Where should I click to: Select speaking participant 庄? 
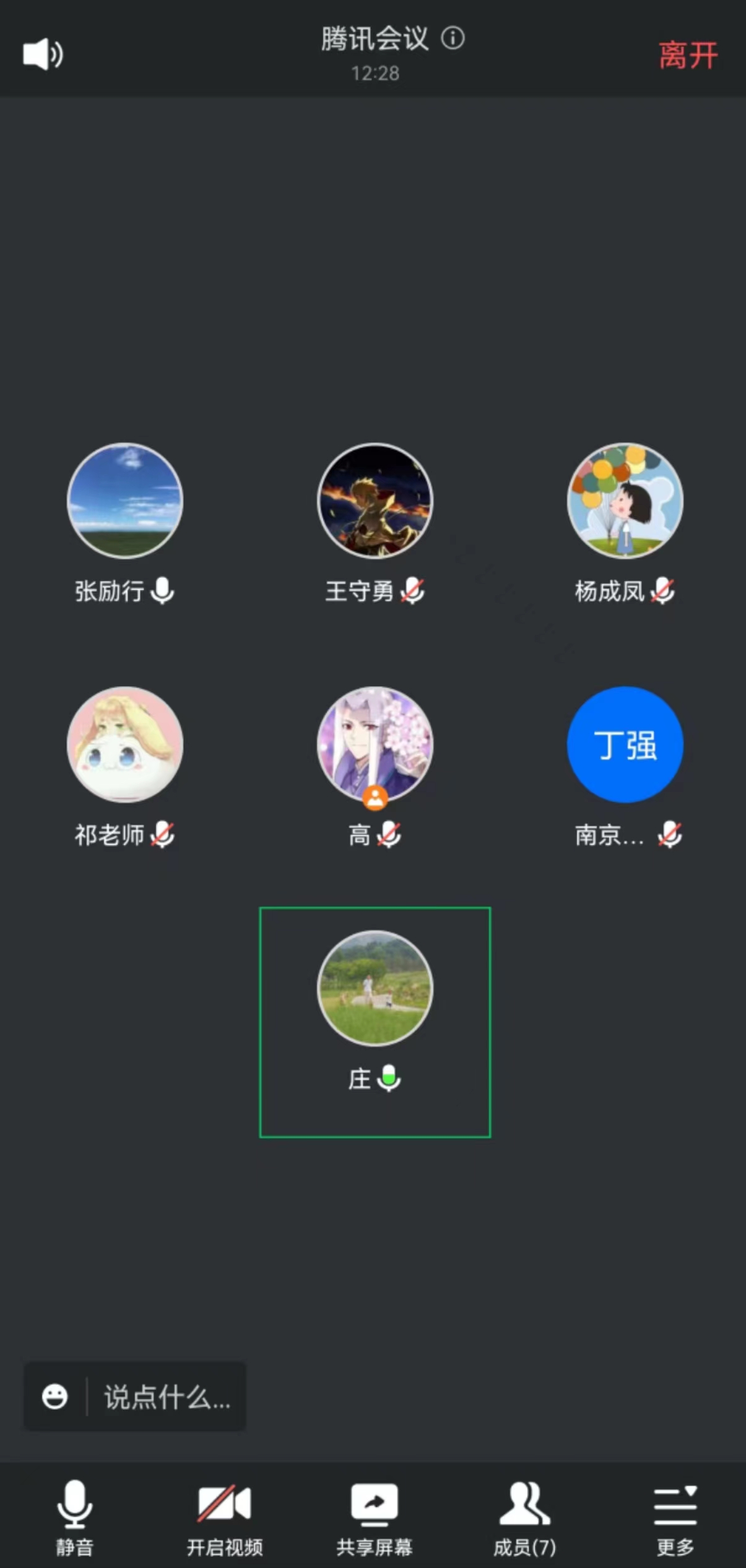pyautogui.click(x=375, y=989)
